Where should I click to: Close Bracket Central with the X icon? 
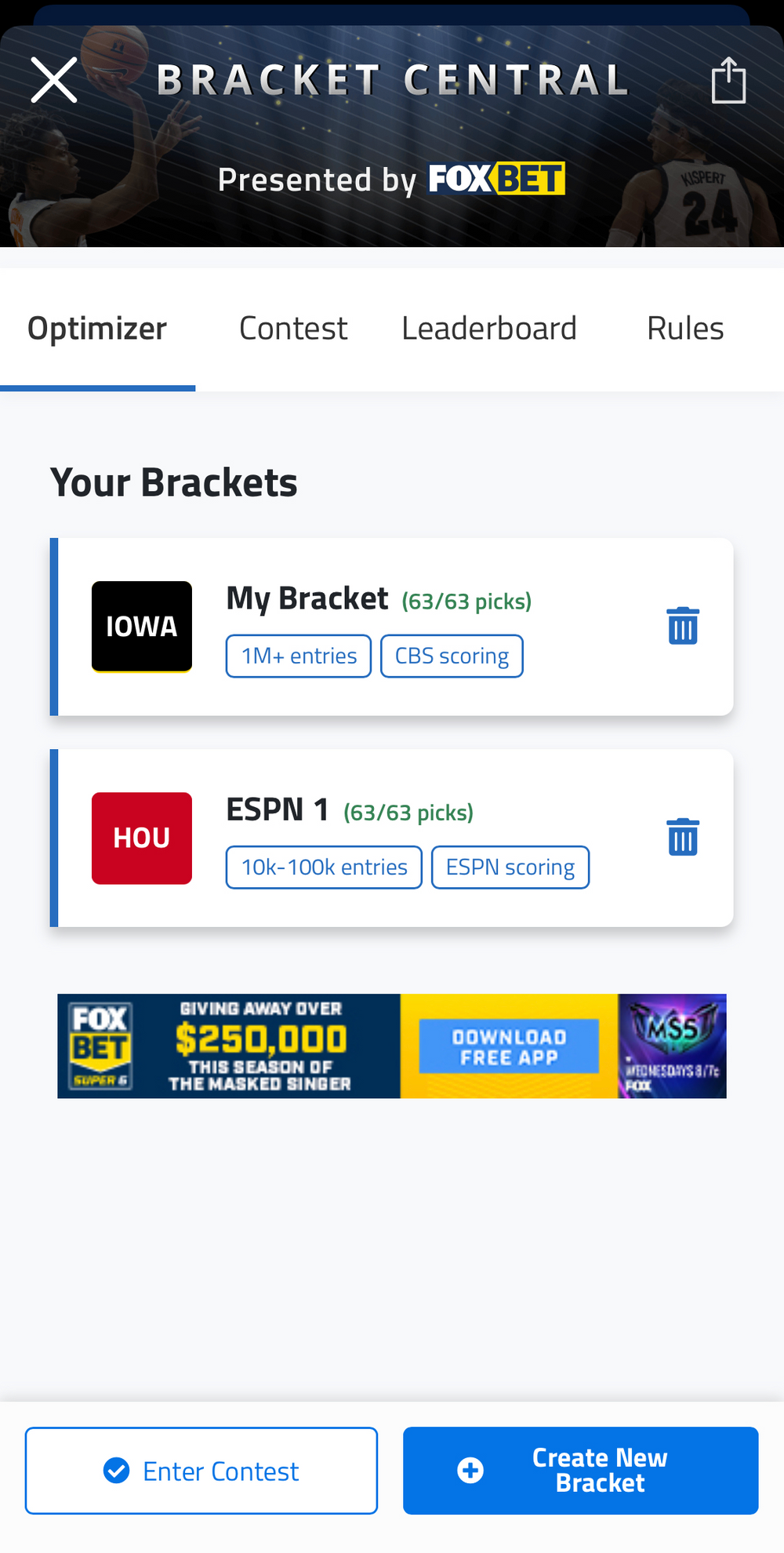coord(53,79)
